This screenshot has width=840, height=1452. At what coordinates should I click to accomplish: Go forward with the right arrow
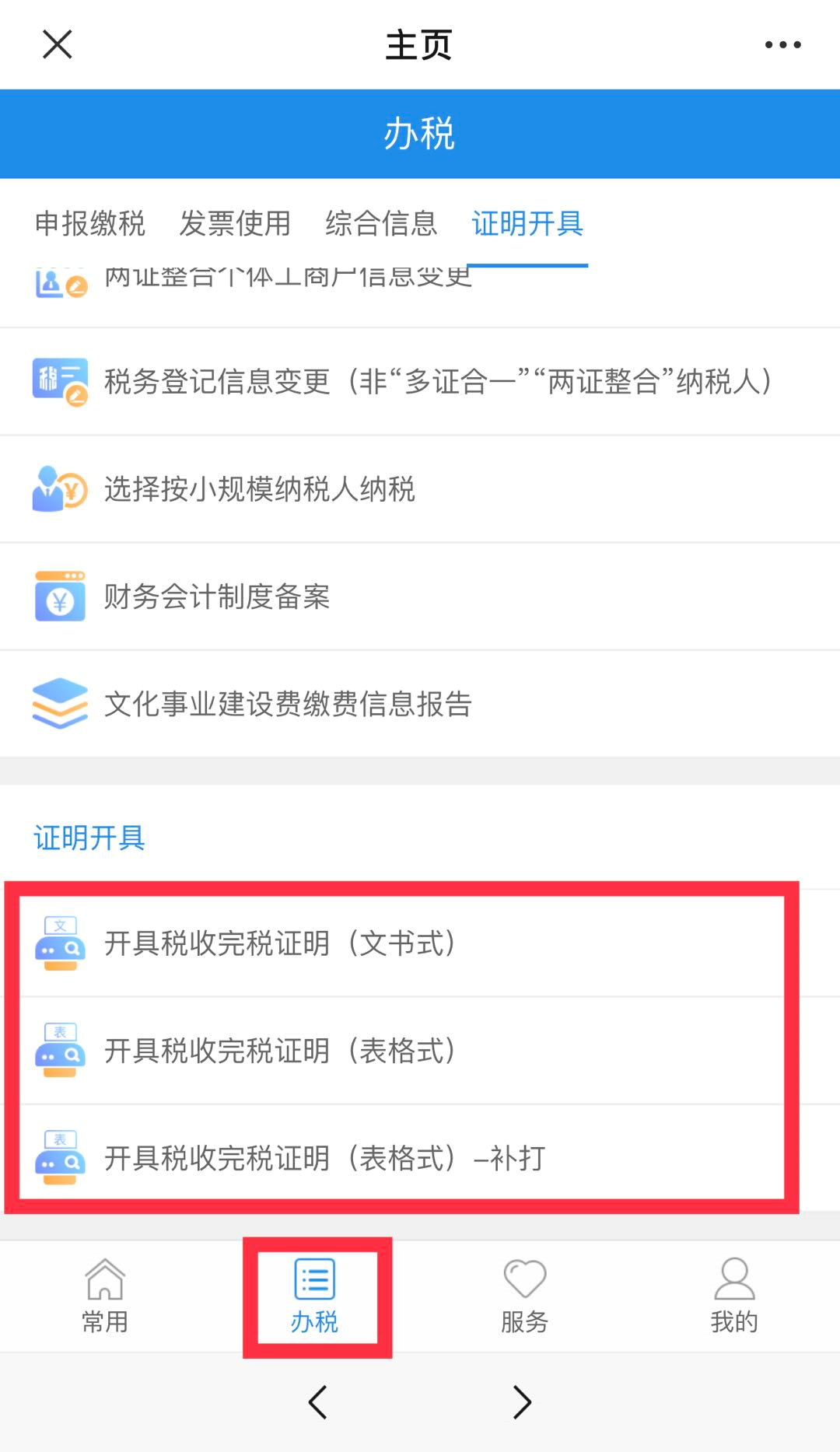(522, 1402)
